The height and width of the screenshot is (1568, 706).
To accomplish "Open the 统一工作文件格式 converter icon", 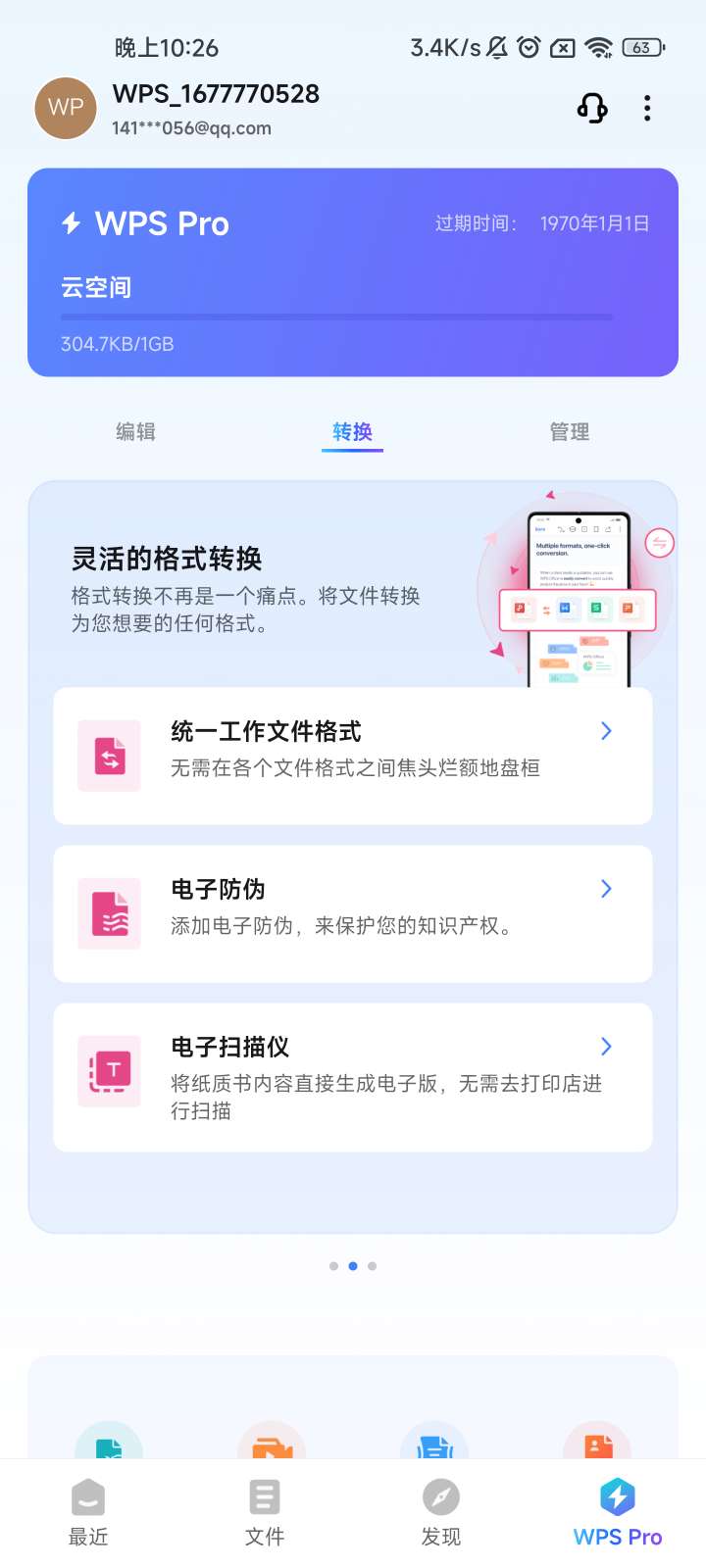I will tap(108, 757).
